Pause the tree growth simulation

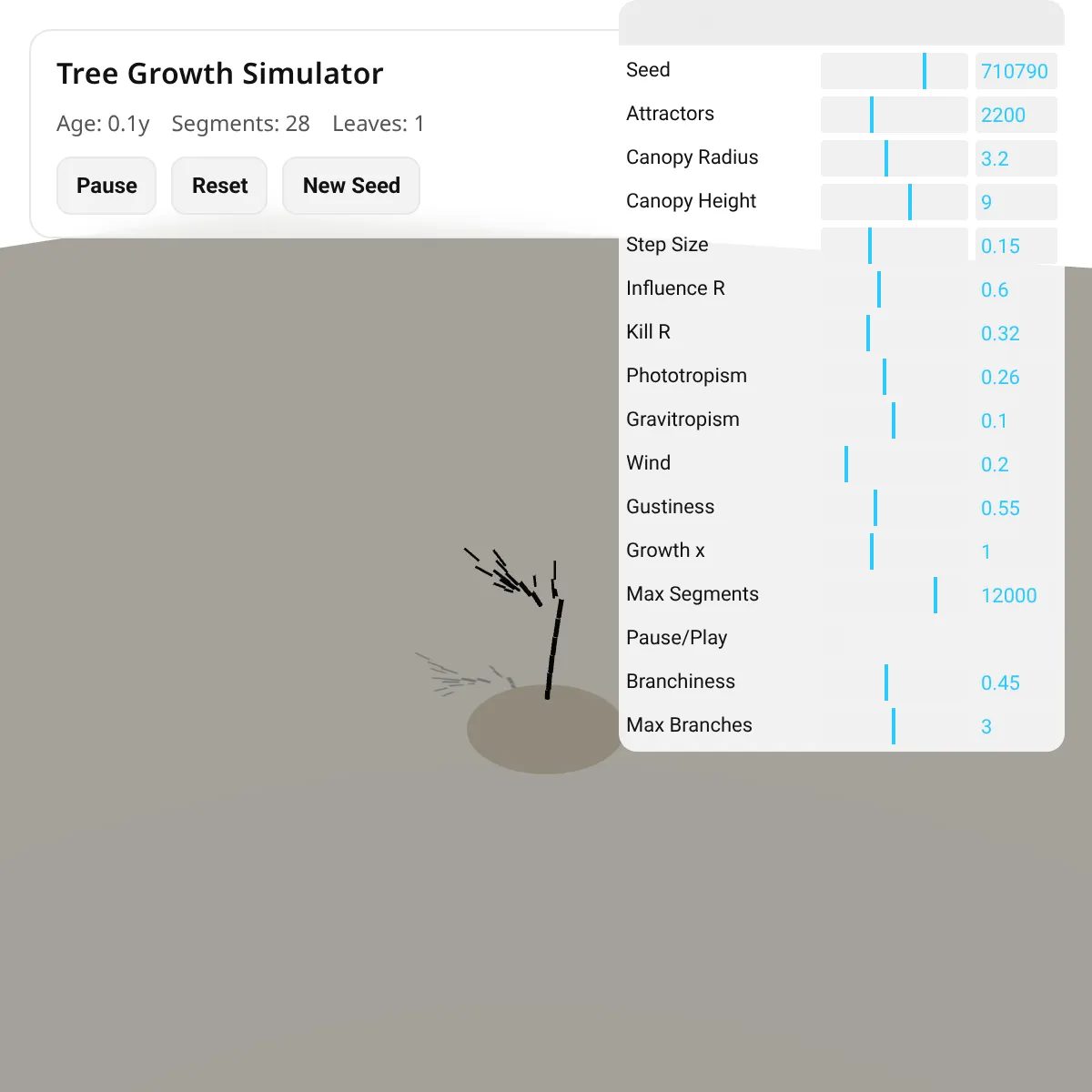coord(106,186)
